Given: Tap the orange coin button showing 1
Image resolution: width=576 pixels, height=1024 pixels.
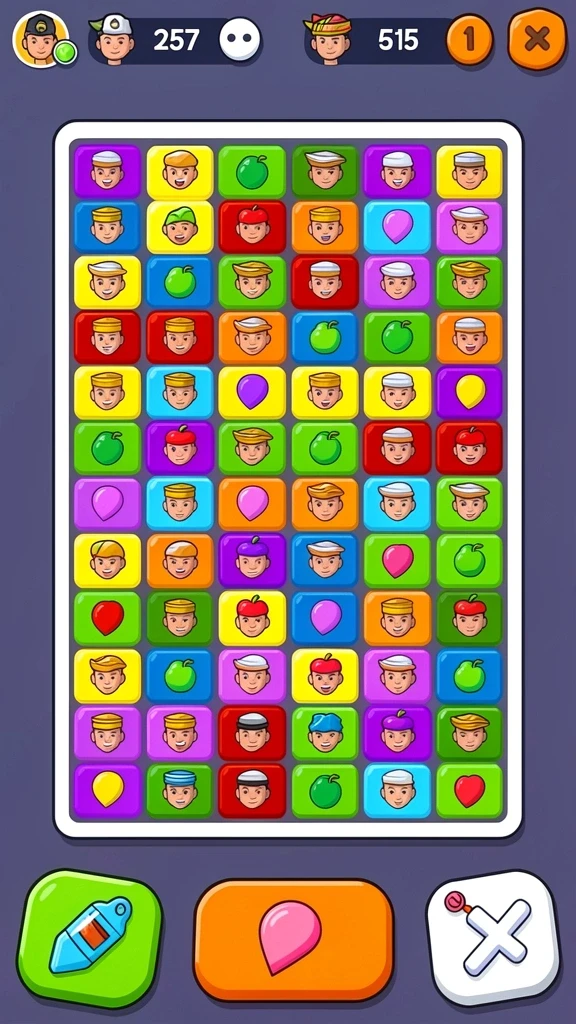Looking at the screenshot, I should pos(469,40).
